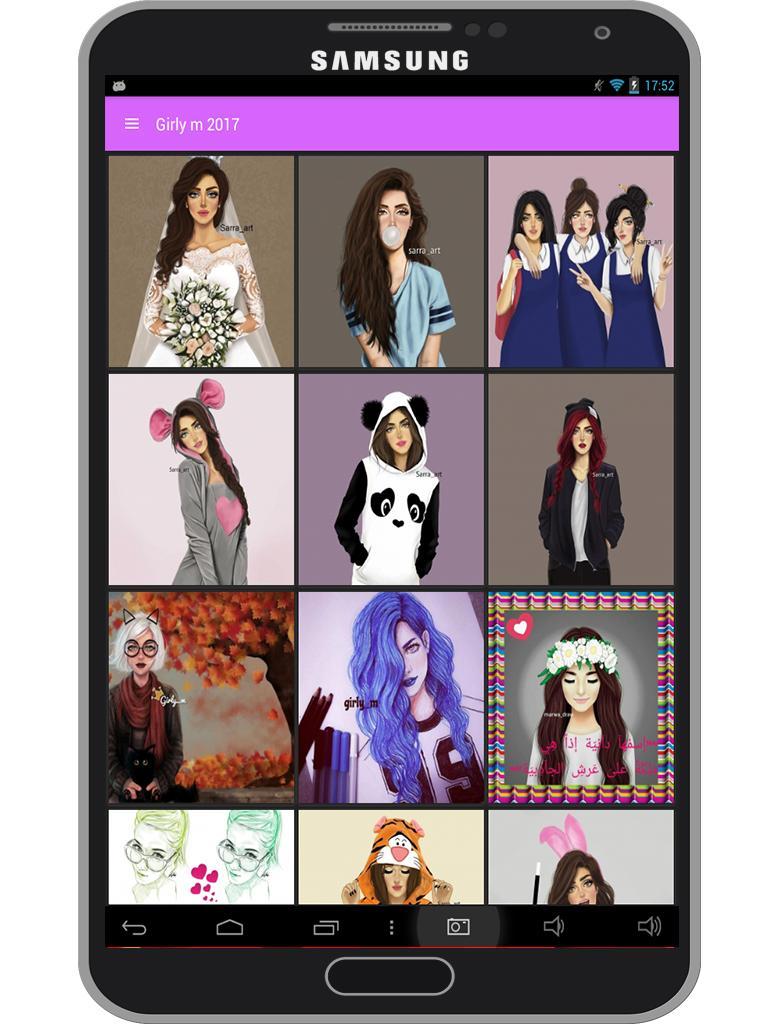The width and height of the screenshot is (768, 1024).
Task: Return to the home screen
Action: click(230, 928)
